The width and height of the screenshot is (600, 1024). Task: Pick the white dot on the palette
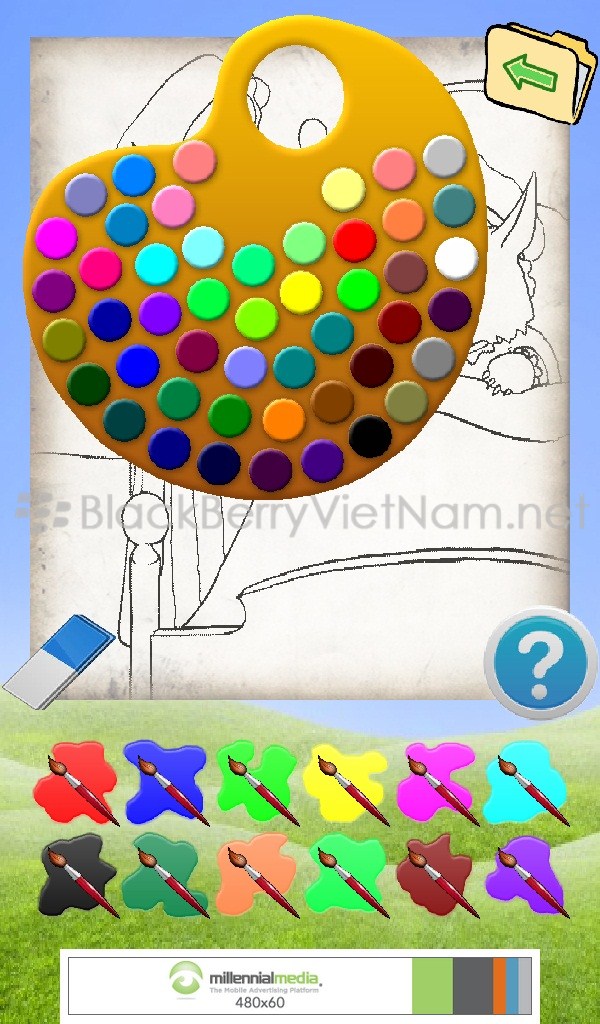click(456, 259)
